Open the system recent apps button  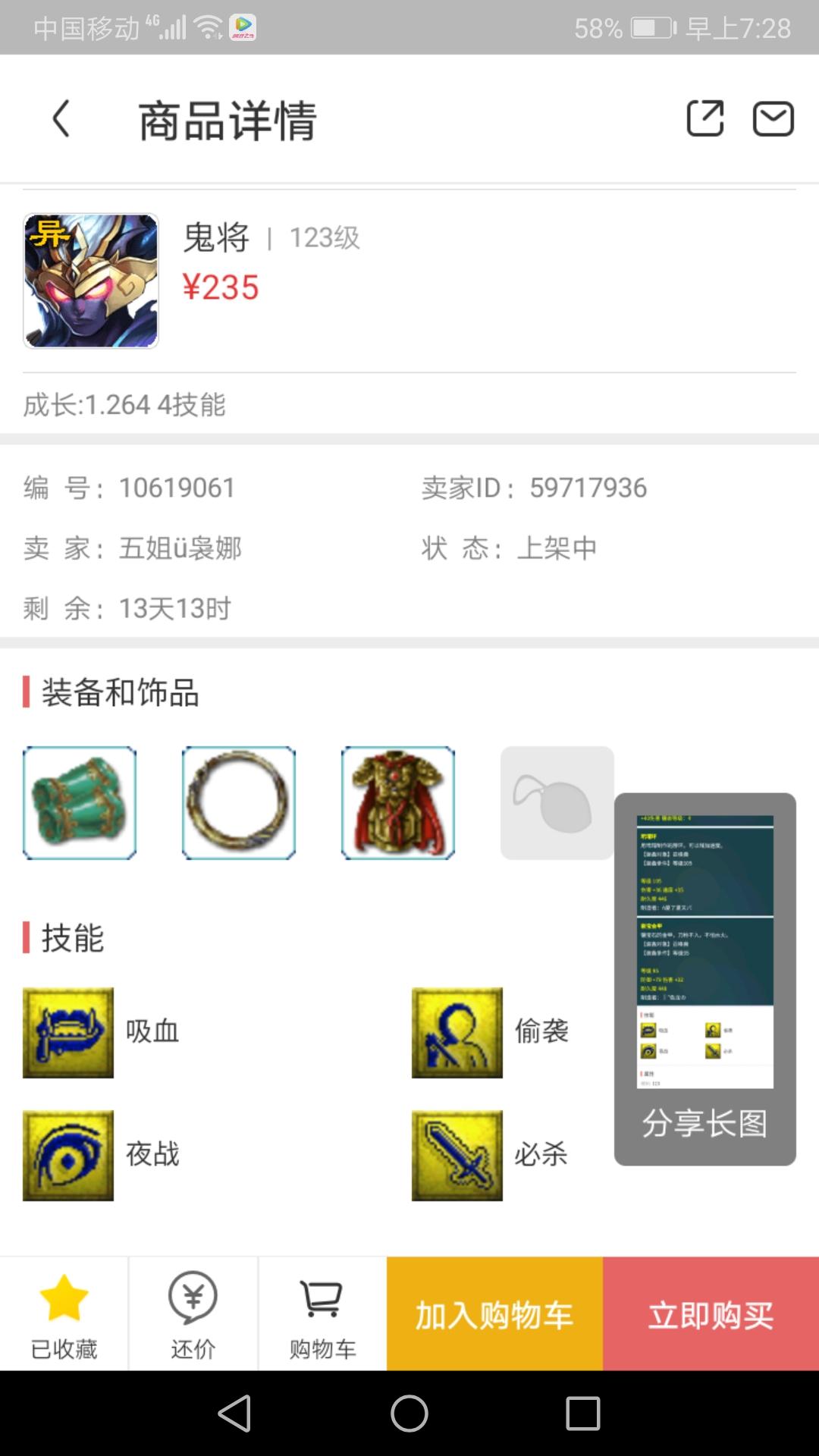click(x=582, y=1414)
